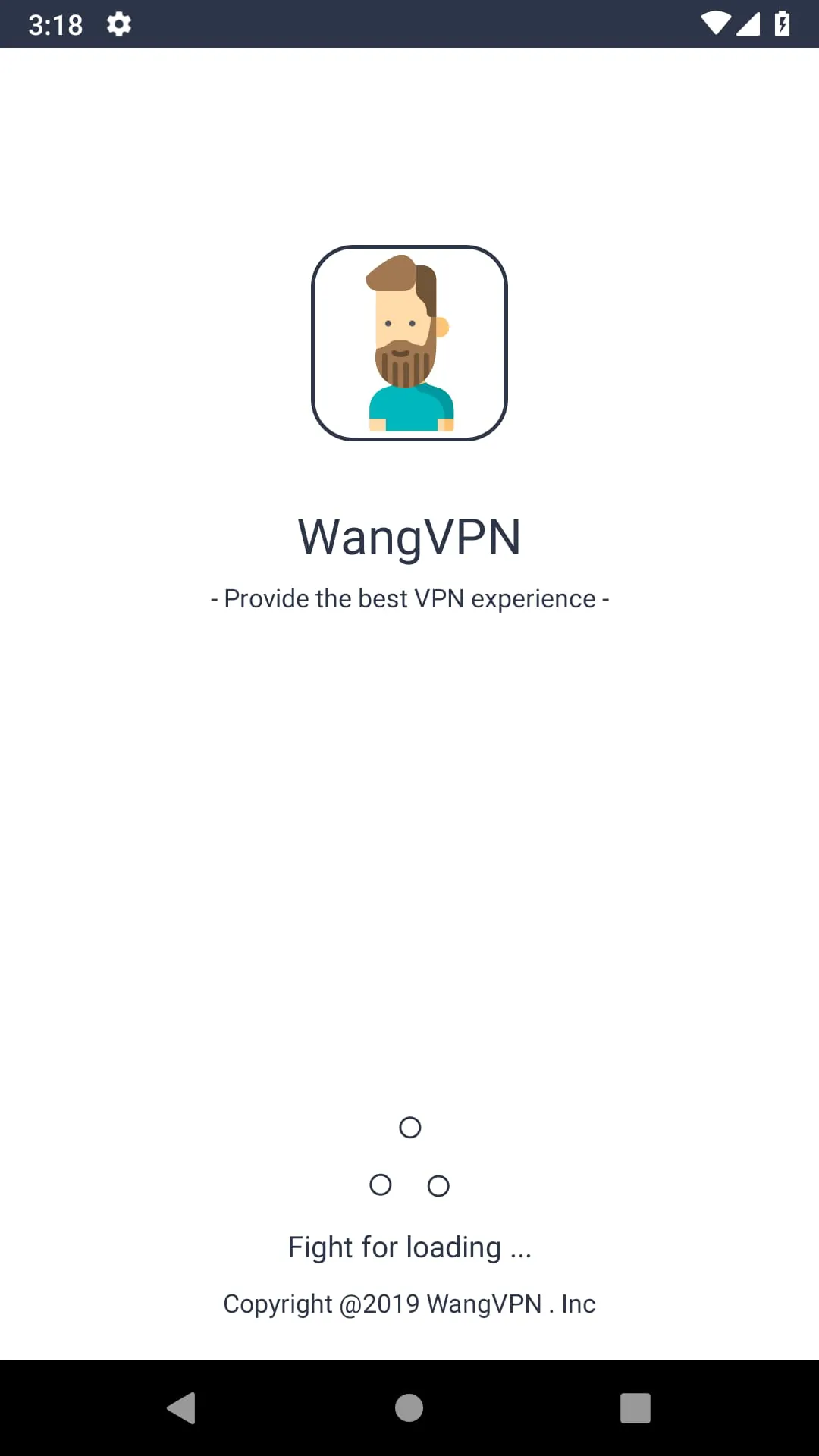The height and width of the screenshot is (1456, 819).
Task: Tap the right loading dot
Action: (438, 1185)
